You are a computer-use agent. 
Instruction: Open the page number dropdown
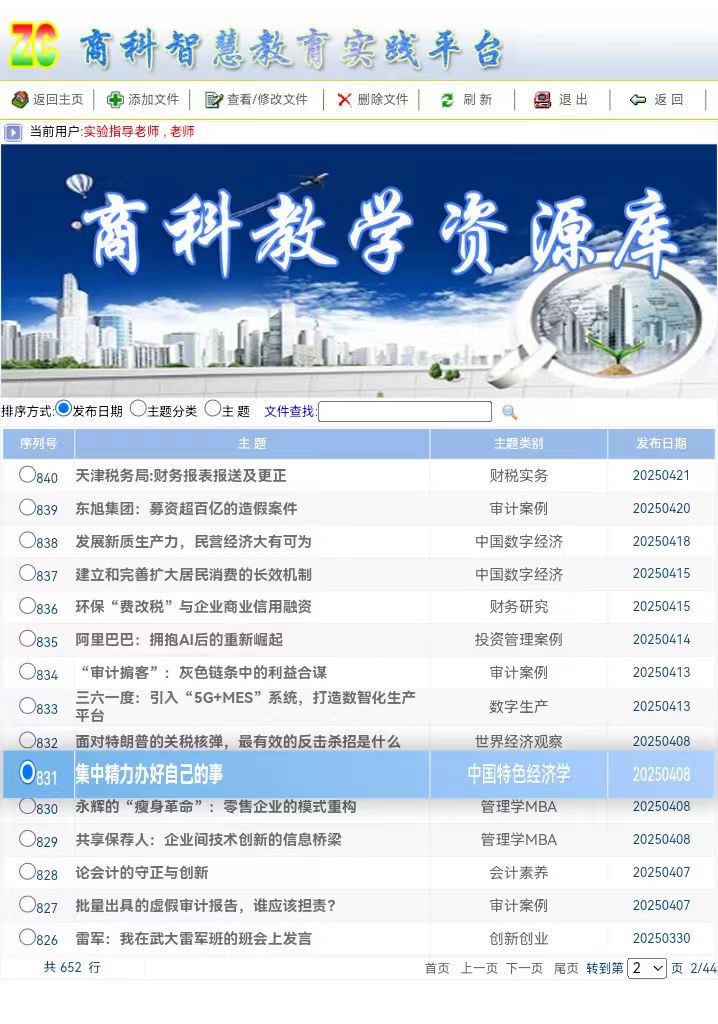[646, 968]
